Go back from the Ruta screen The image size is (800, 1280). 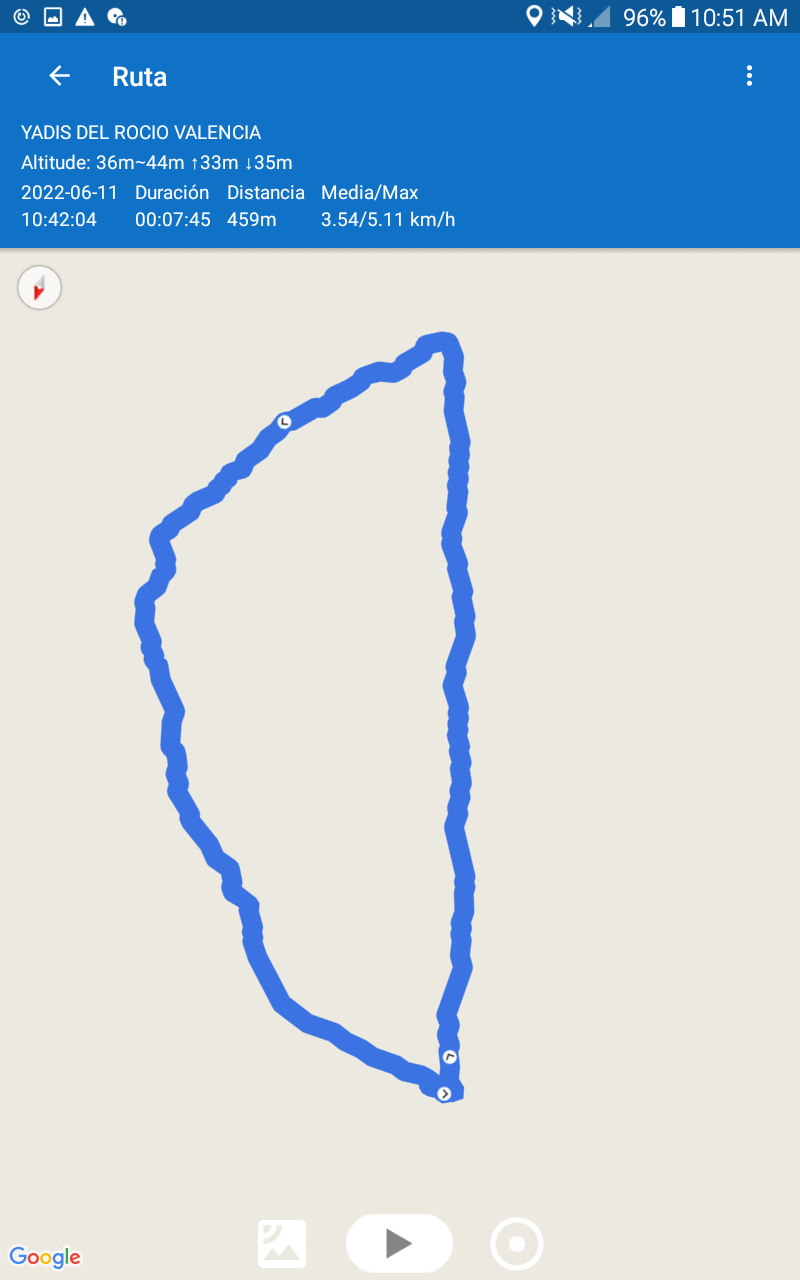coord(60,76)
